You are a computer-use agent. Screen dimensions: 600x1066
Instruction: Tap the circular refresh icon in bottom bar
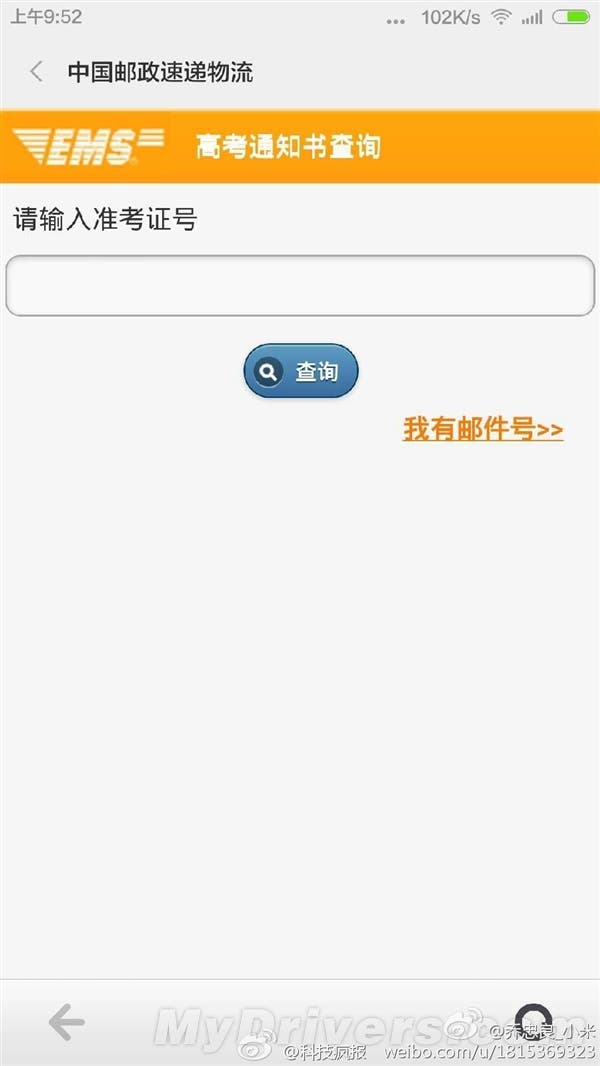coord(533,1022)
